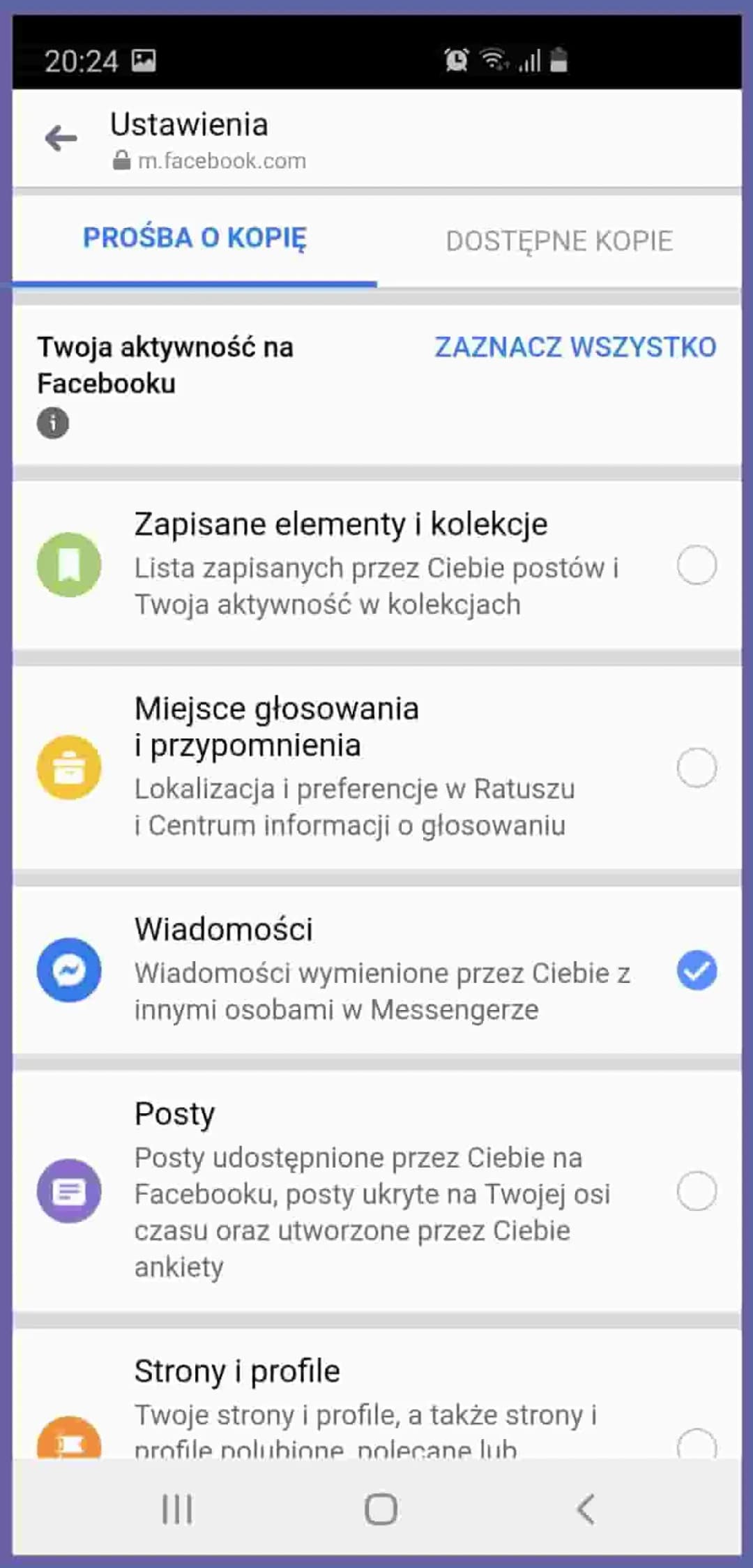The height and width of the screenshot is (1568, 753).
Task: Open the PROŚBA O KOPIĘ tab
Action: click(x=194, y=238)
